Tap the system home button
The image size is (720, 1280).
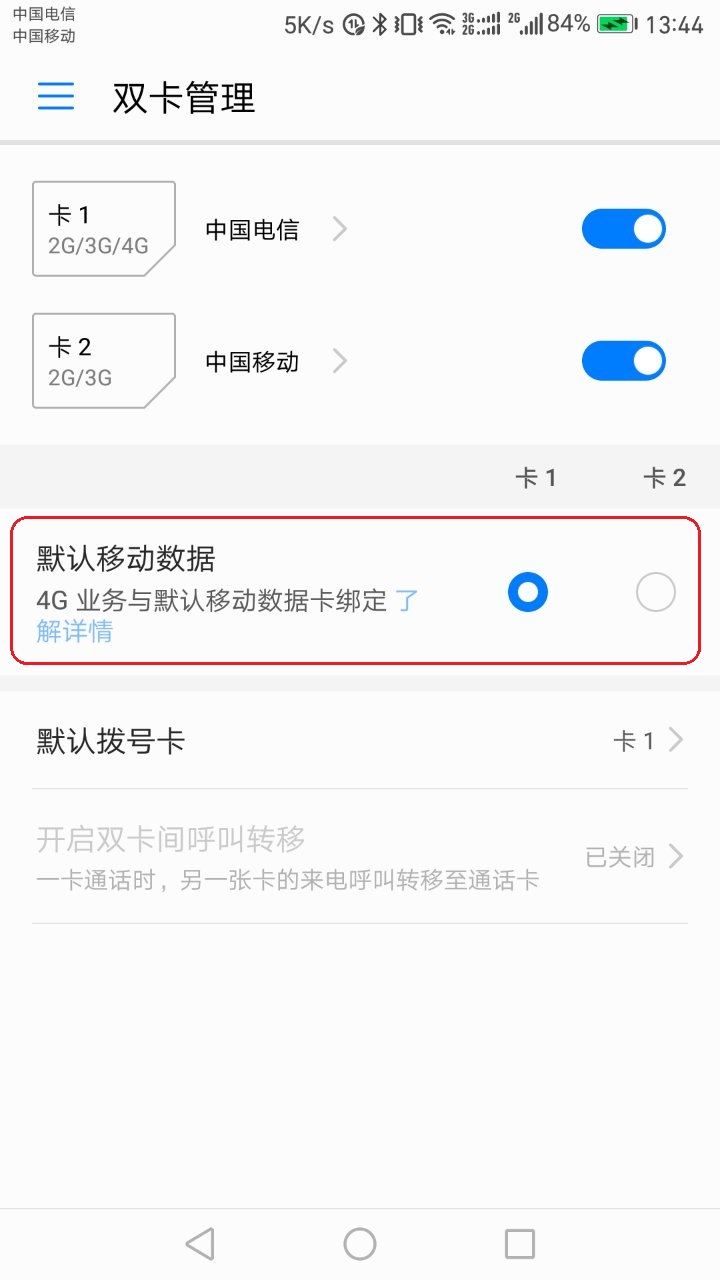pos(360,1244)
